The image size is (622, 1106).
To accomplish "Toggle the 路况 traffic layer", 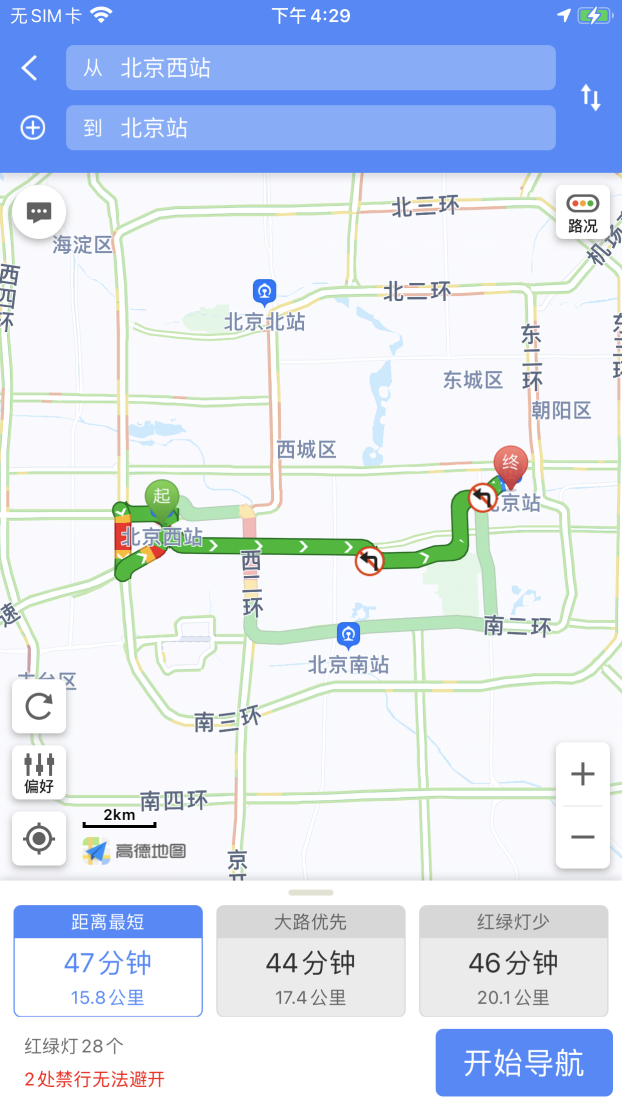I will (583, 213).
